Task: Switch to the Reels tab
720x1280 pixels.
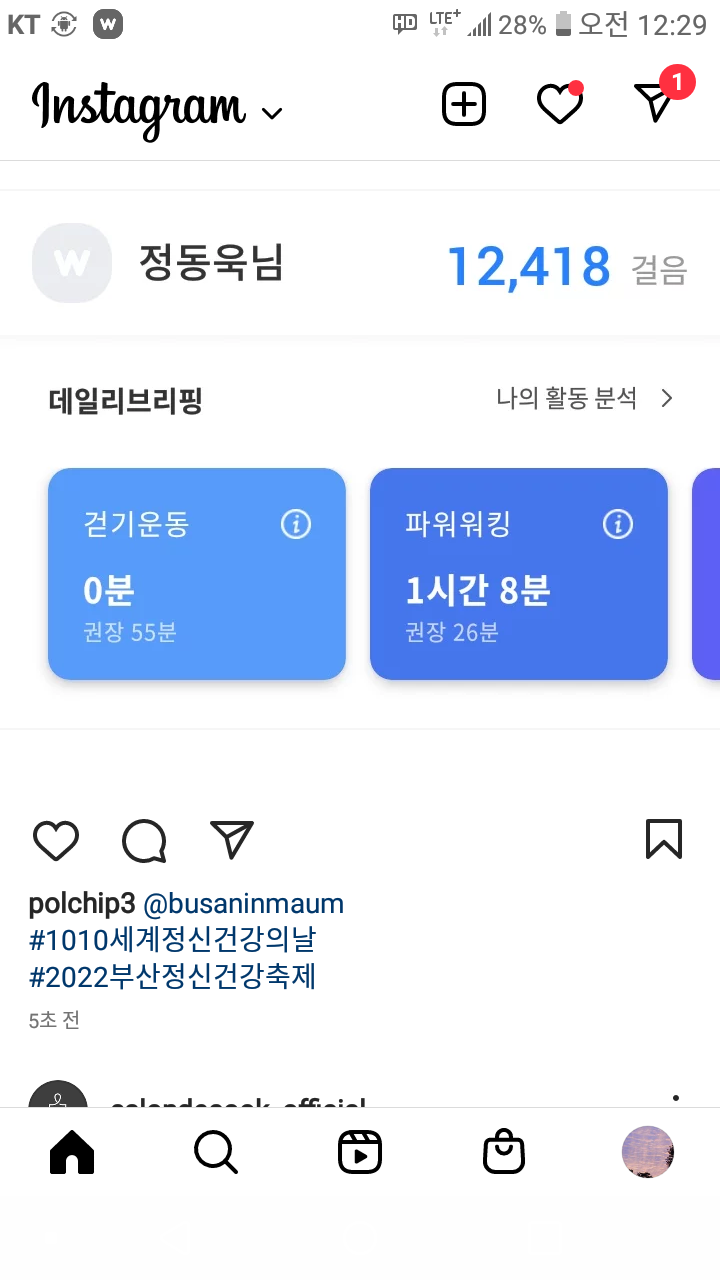Action: 360,1153
